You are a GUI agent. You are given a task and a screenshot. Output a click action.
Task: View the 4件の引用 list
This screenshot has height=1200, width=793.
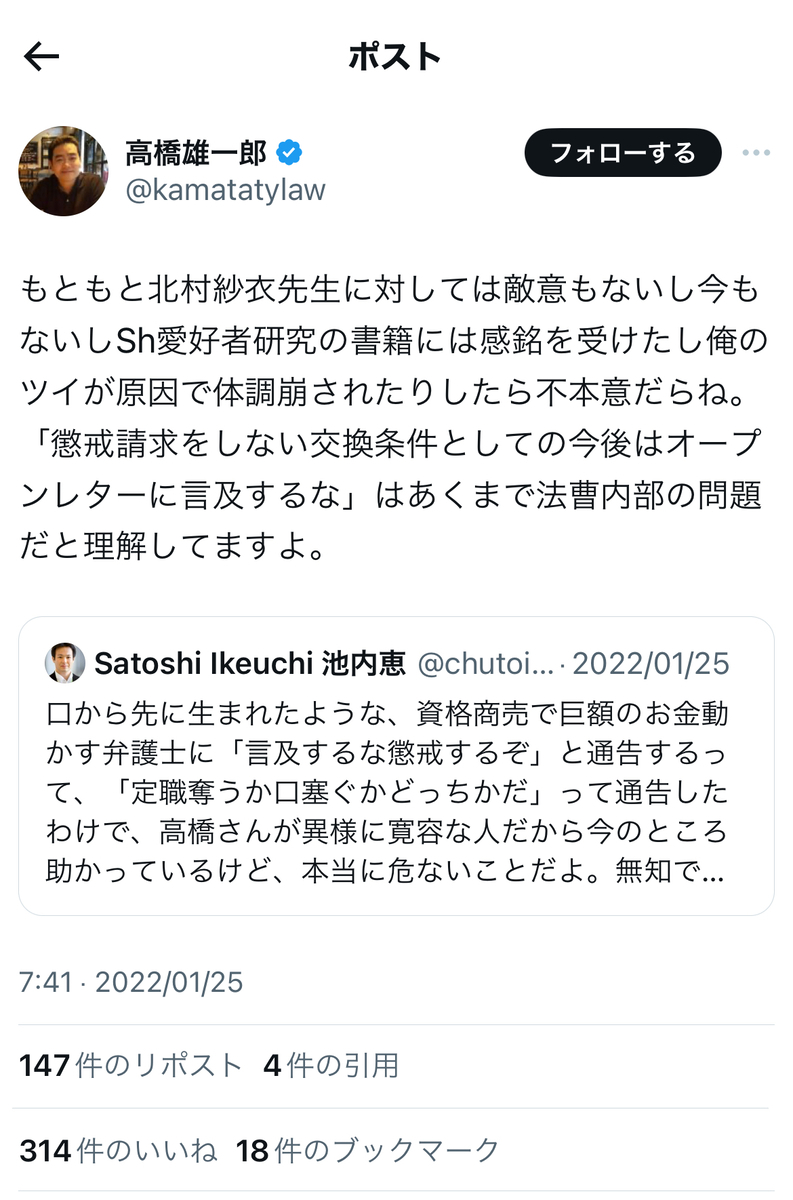click(x=331, y=1066)
